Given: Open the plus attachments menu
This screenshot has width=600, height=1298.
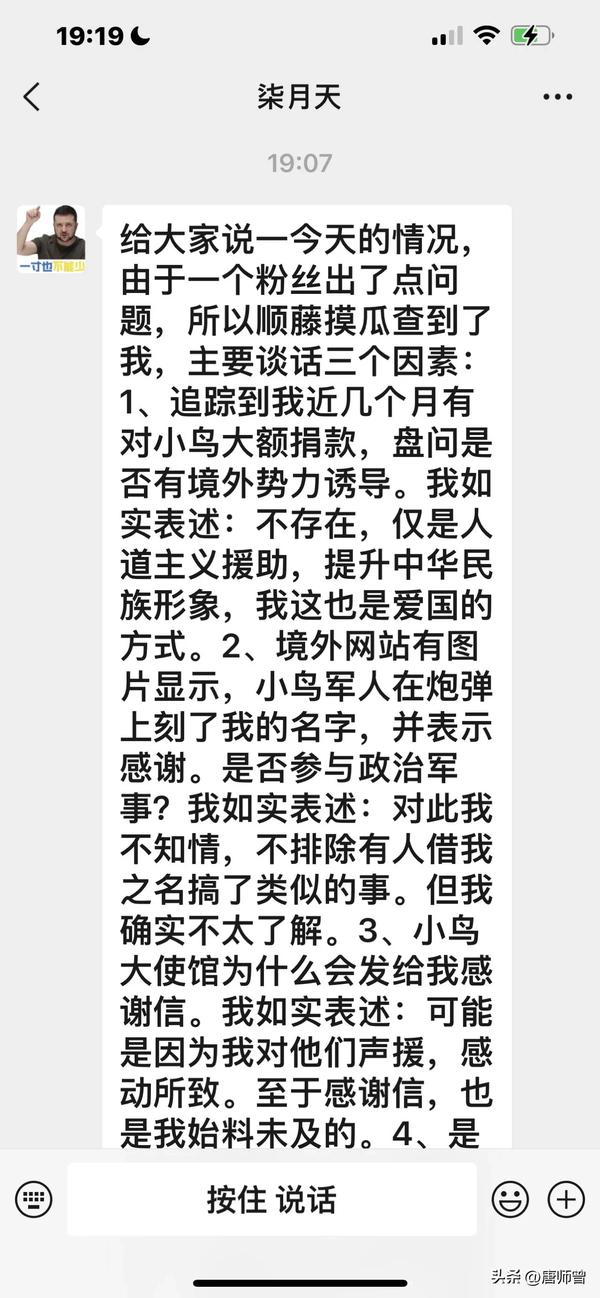Looking at the screenshot, I should tap(566, 1199).
